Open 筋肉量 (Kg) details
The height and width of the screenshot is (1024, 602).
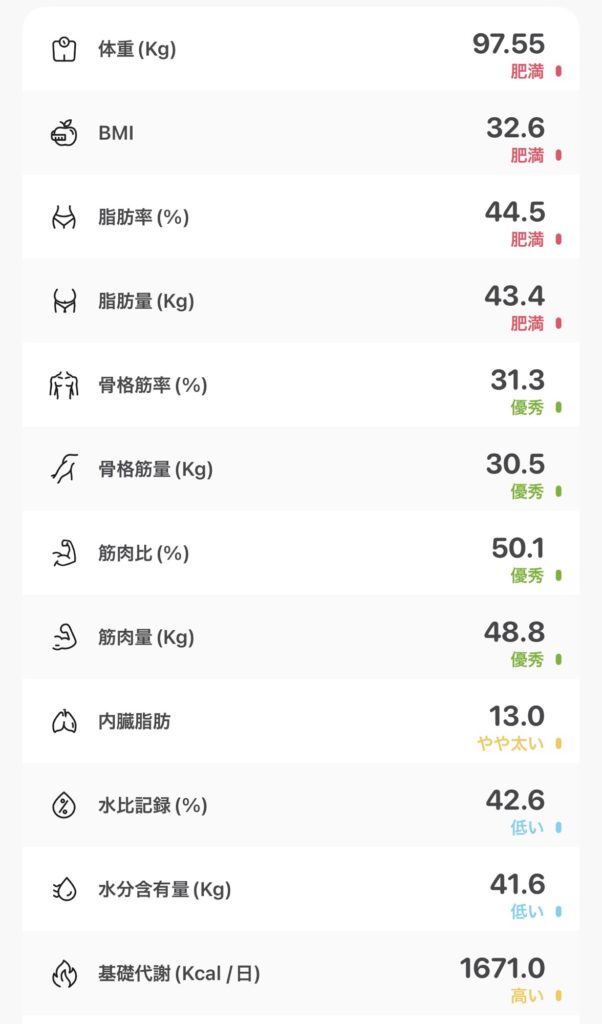pos(300,637)
